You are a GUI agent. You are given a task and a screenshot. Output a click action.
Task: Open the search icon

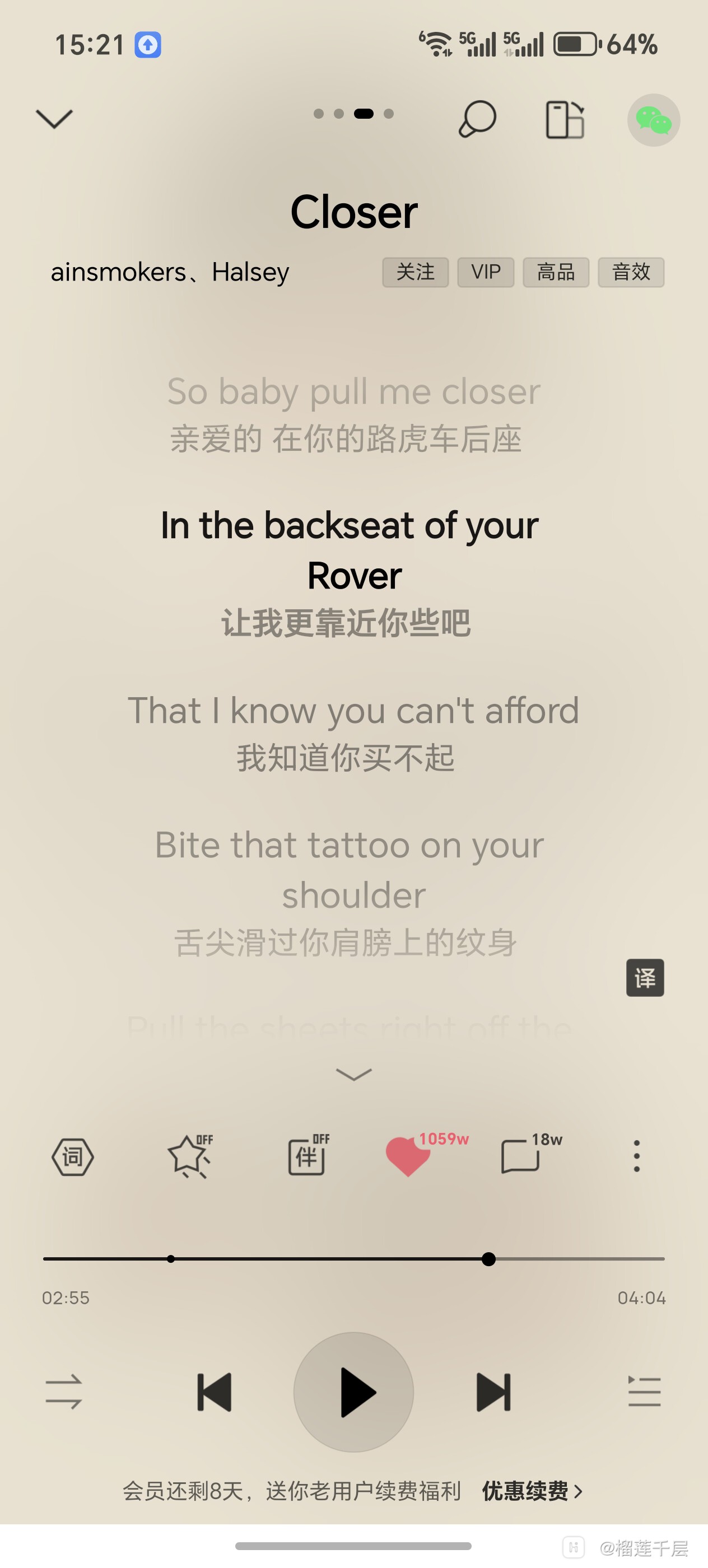477,119
